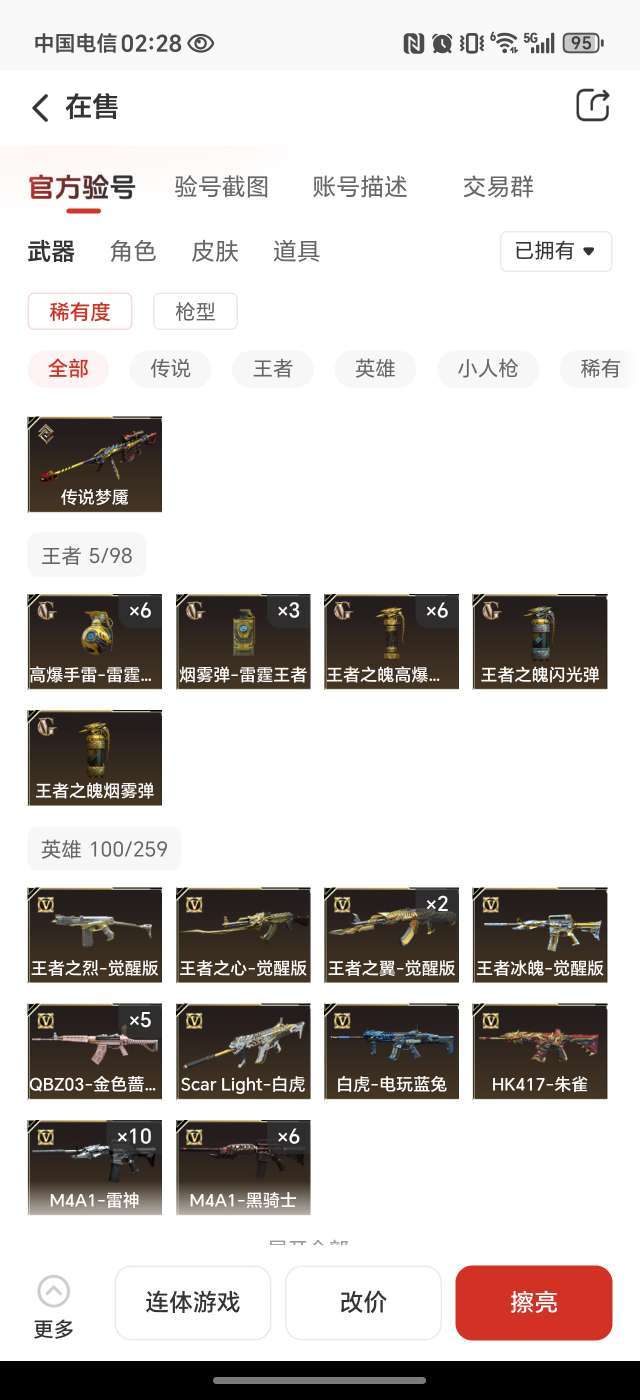
Task: Filter weapons by 传说 chip
Action: click(170, 369)
